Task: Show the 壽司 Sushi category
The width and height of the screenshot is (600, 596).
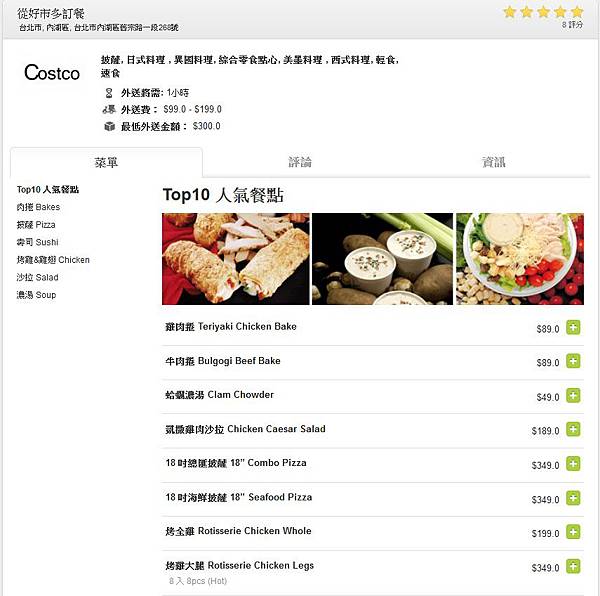Action: (x=38, y=242)
